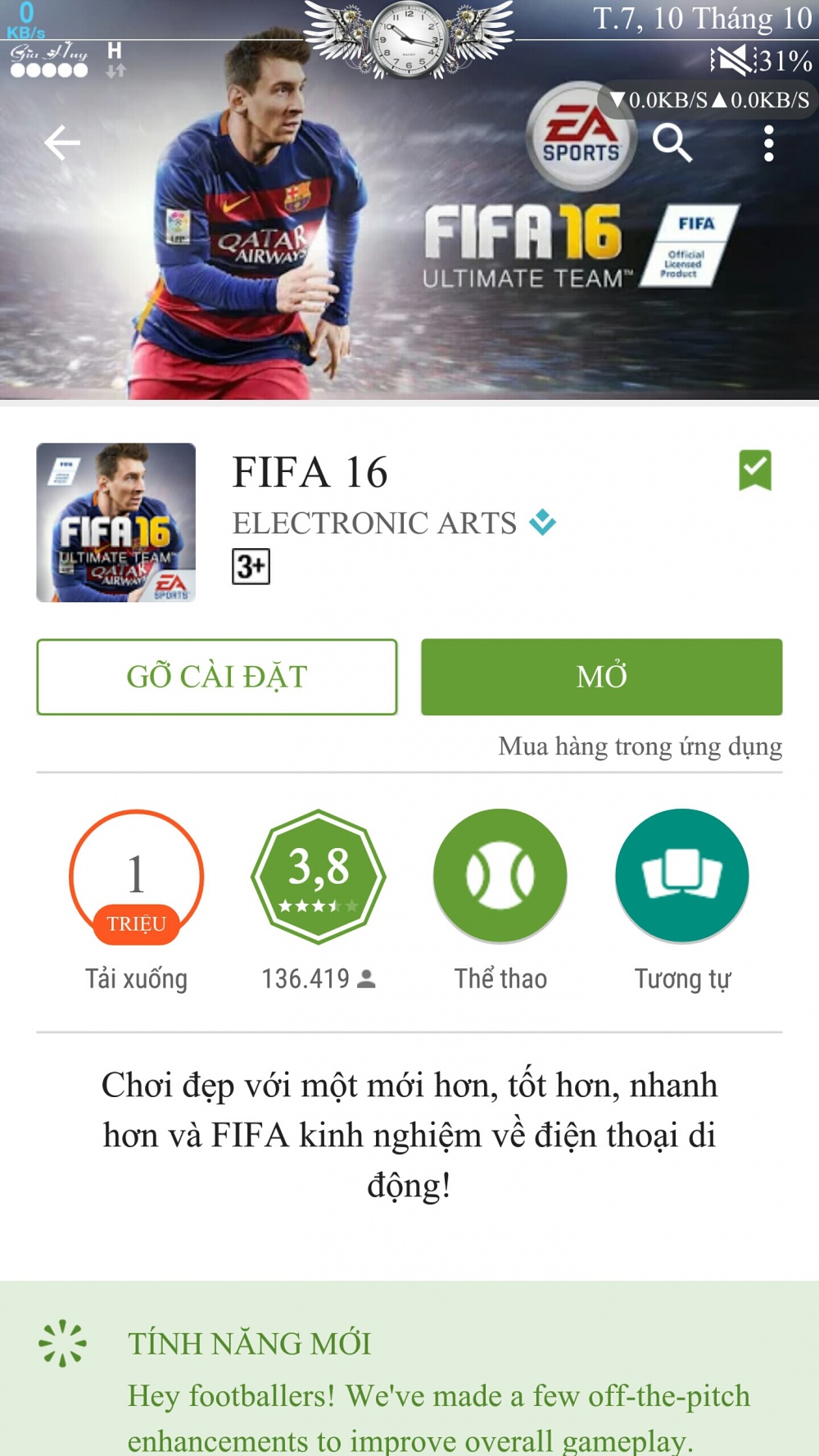819x1456 pixels.
Task: View the 3,8 rating reviews badge
Action: 319,877
